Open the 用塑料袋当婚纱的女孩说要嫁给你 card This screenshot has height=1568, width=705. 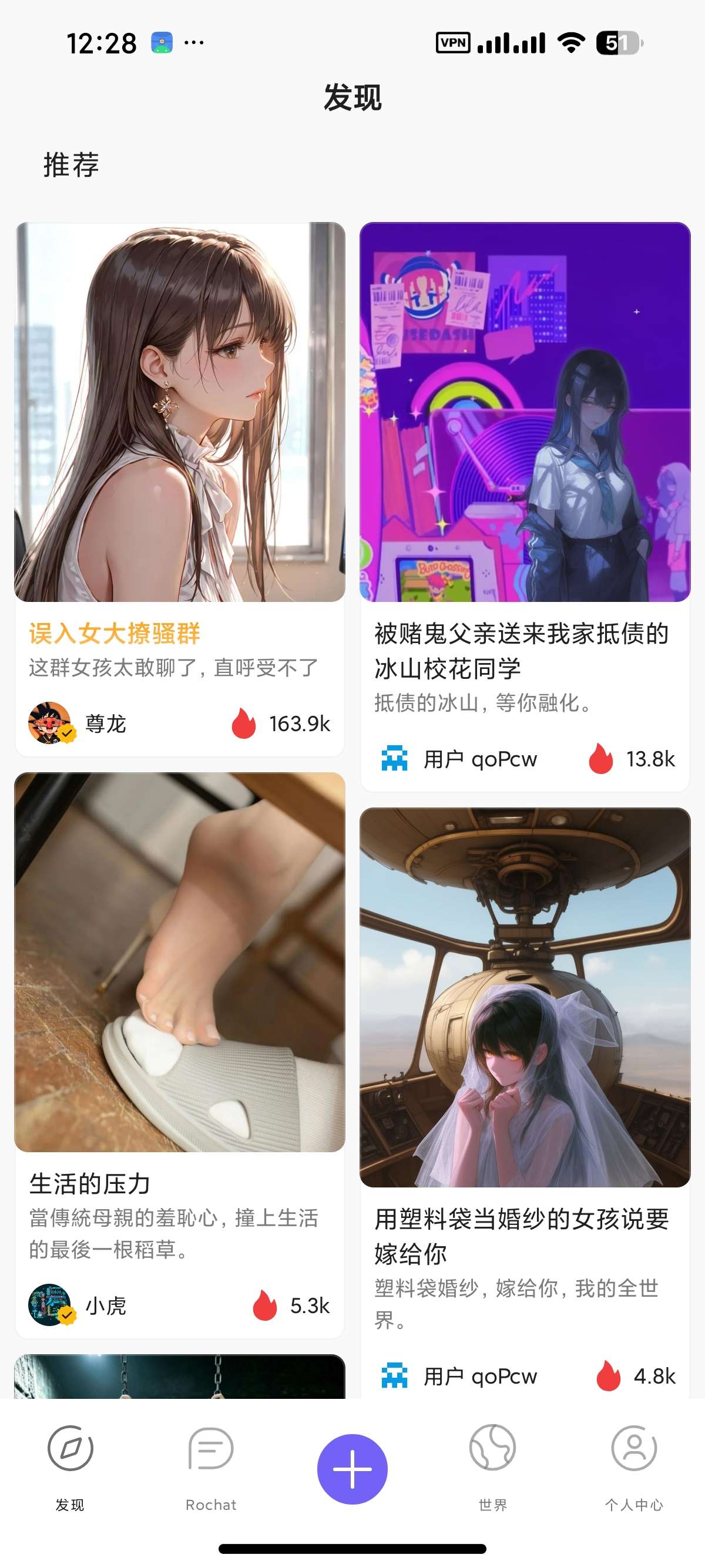525,1102
